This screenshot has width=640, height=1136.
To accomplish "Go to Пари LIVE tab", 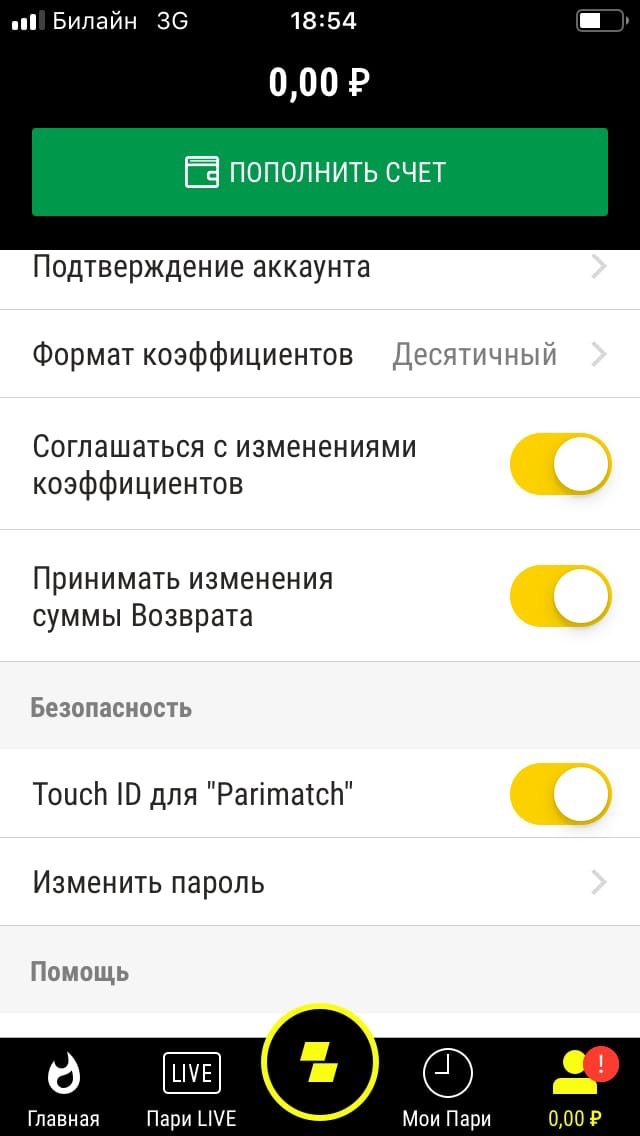I will [x=191, y=1088].
